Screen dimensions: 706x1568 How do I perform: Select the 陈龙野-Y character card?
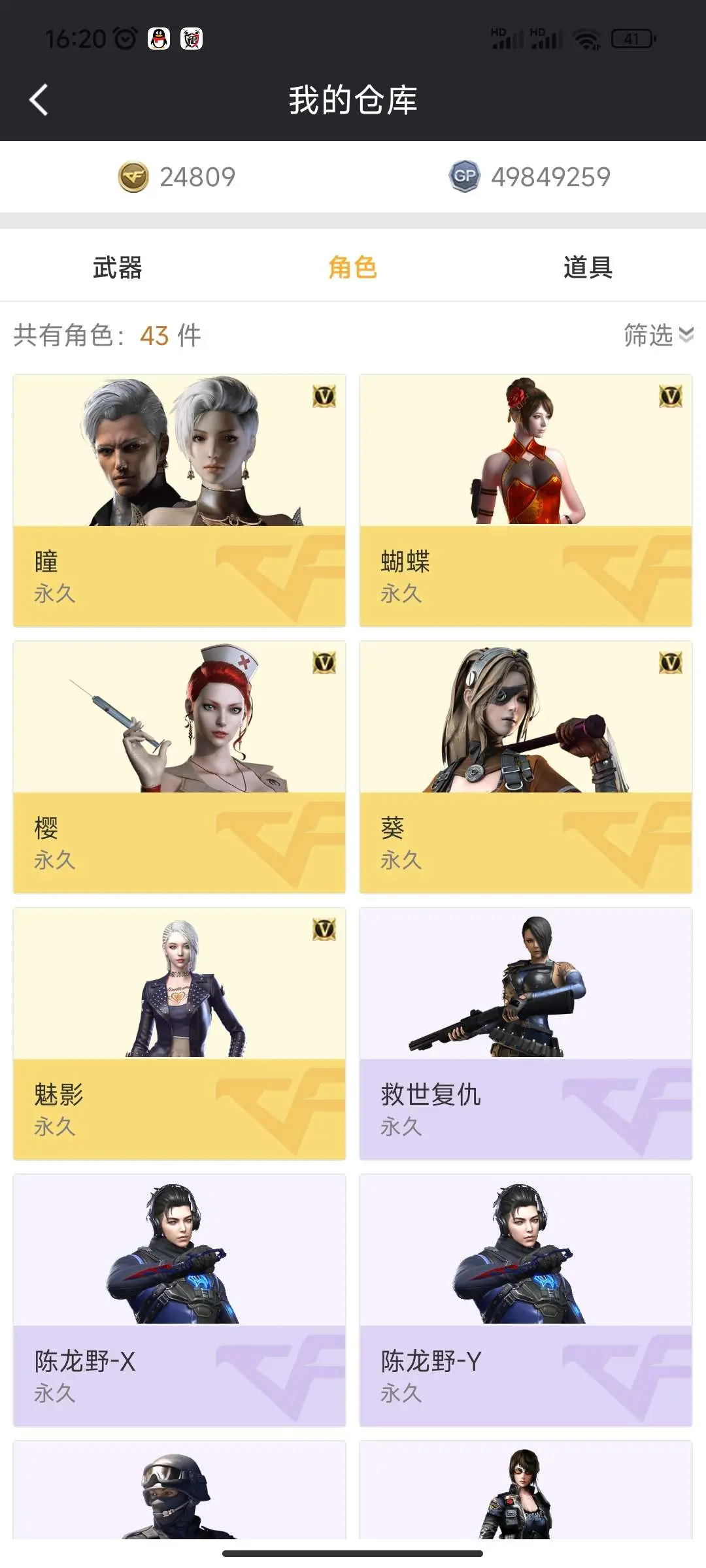click(x=526, y=1300)
